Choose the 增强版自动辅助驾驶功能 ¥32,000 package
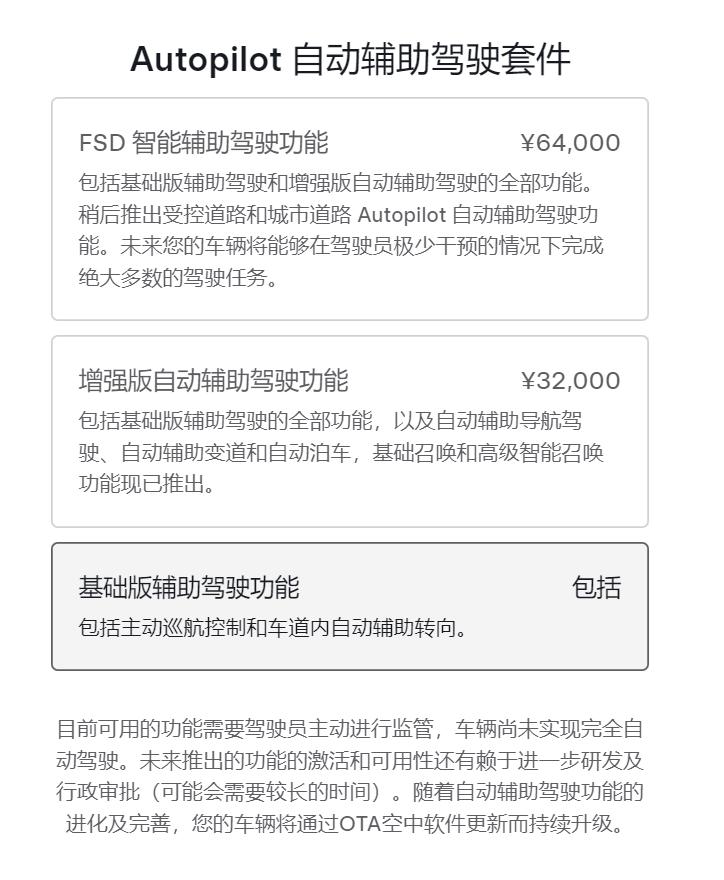The height and width of the screenshot is (880, 724). (x=349, y=431)
